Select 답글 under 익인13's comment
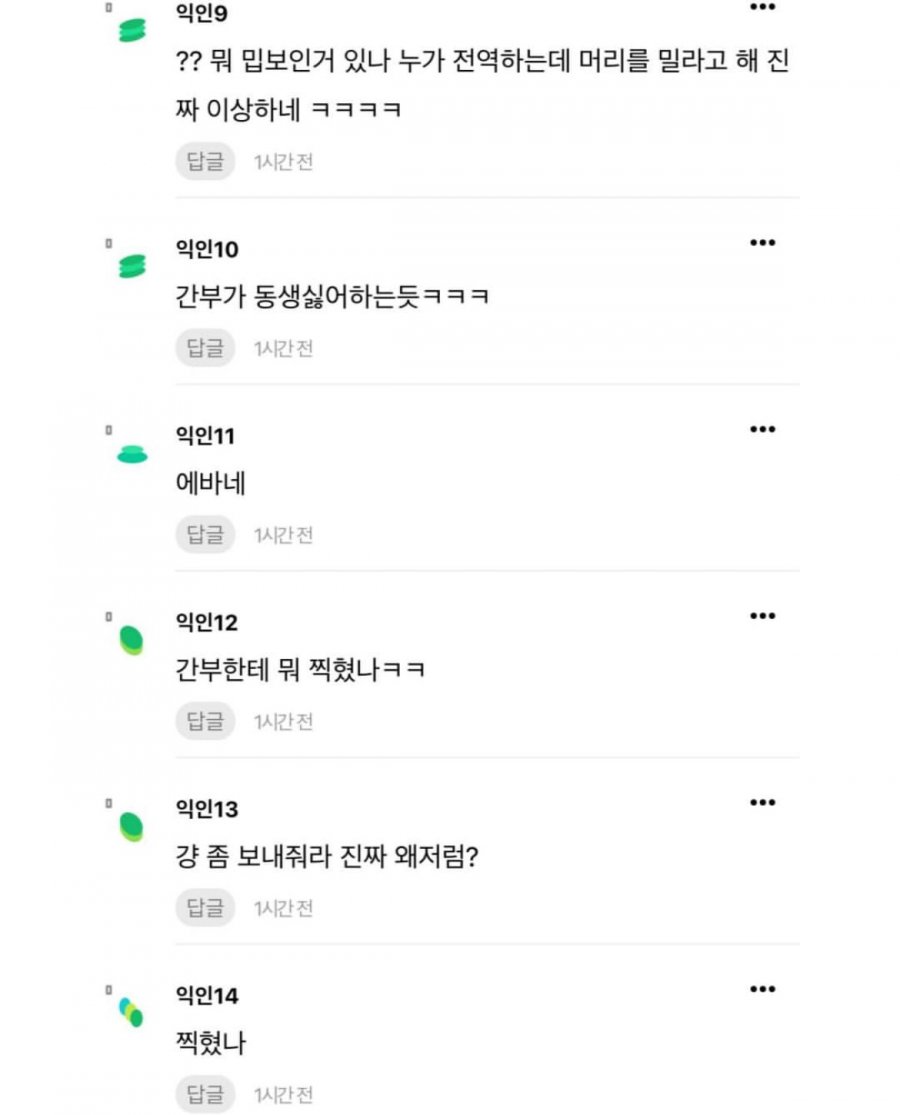The width and height of the screenshot is (900, 1115). pyautogui.click(x=205, y=908)
